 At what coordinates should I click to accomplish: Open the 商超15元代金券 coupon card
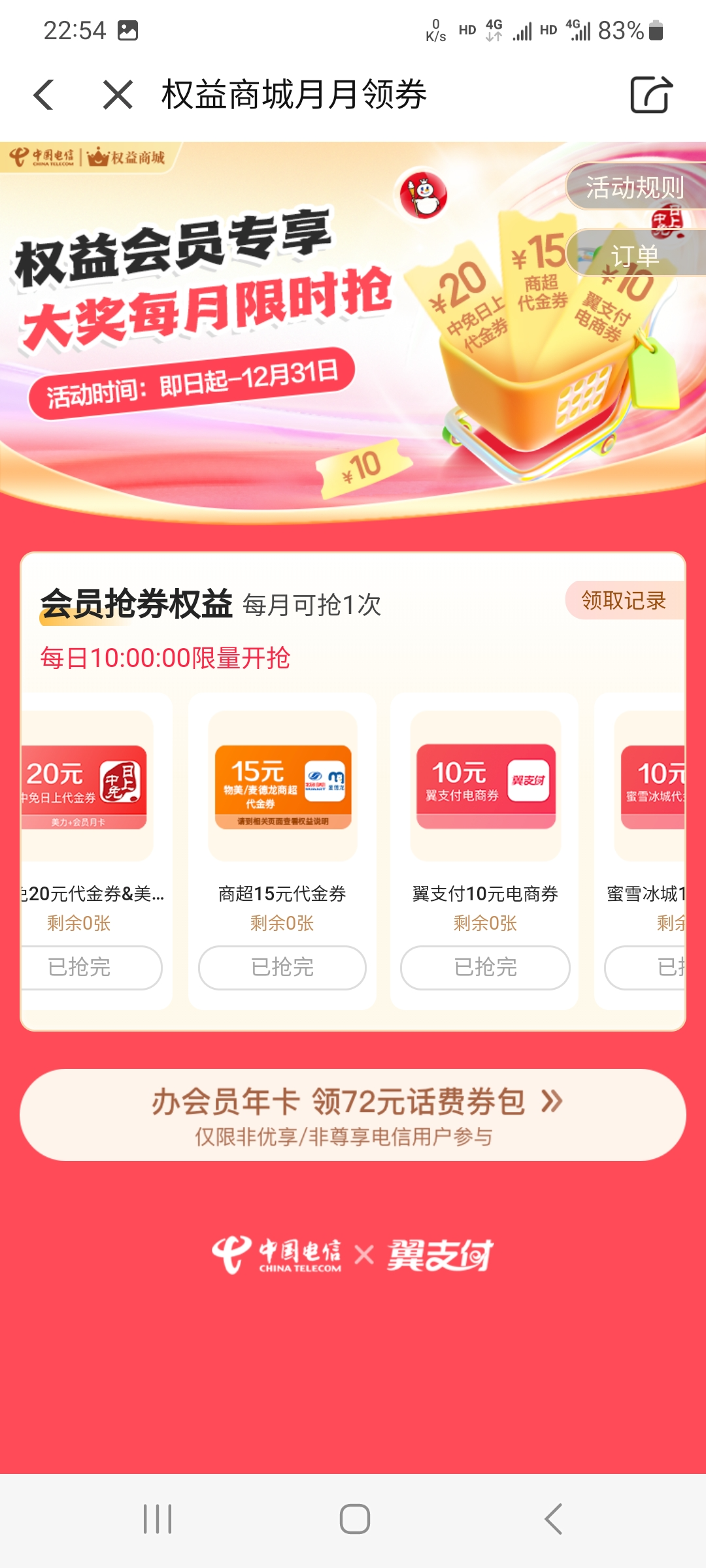282,787
